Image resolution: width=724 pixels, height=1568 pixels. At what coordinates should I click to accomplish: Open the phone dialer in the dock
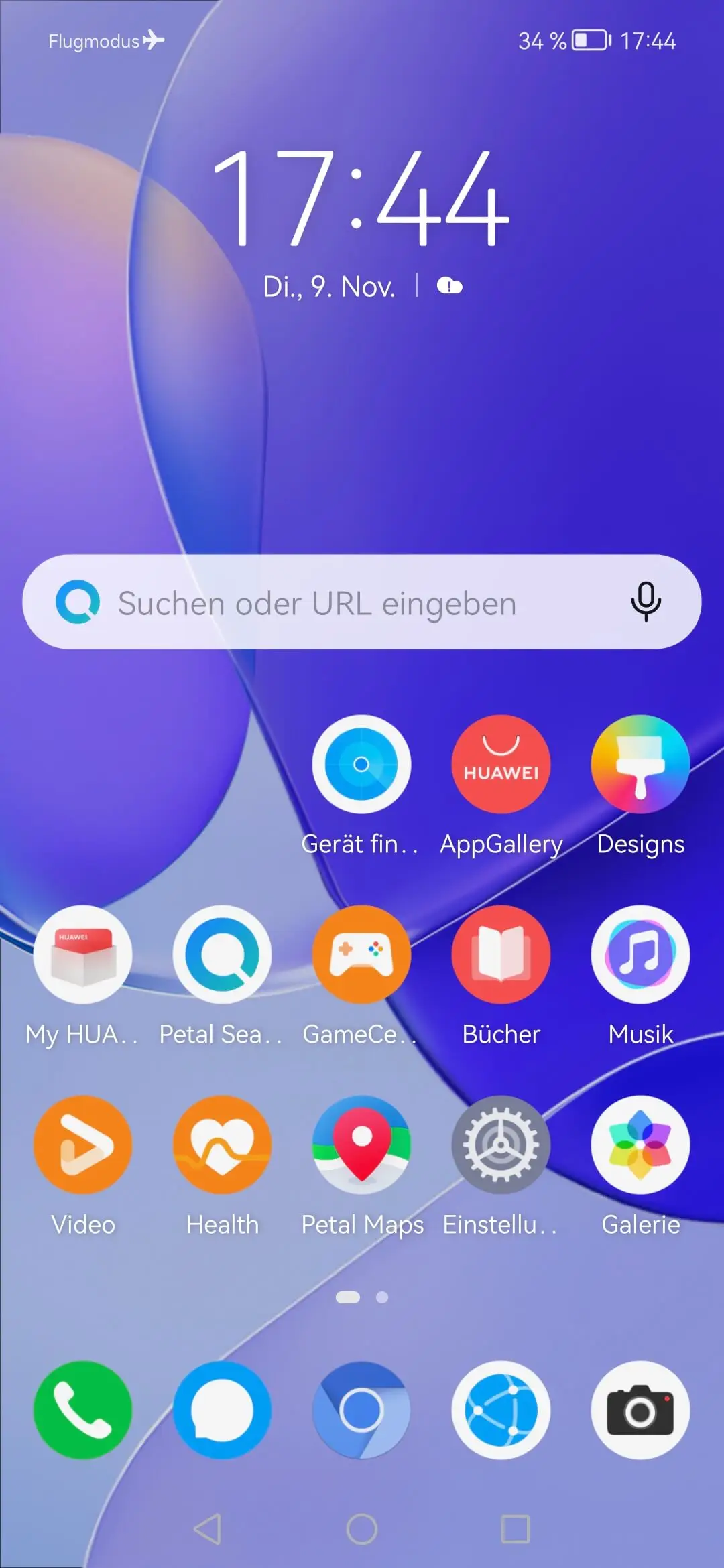point(83,1411)
